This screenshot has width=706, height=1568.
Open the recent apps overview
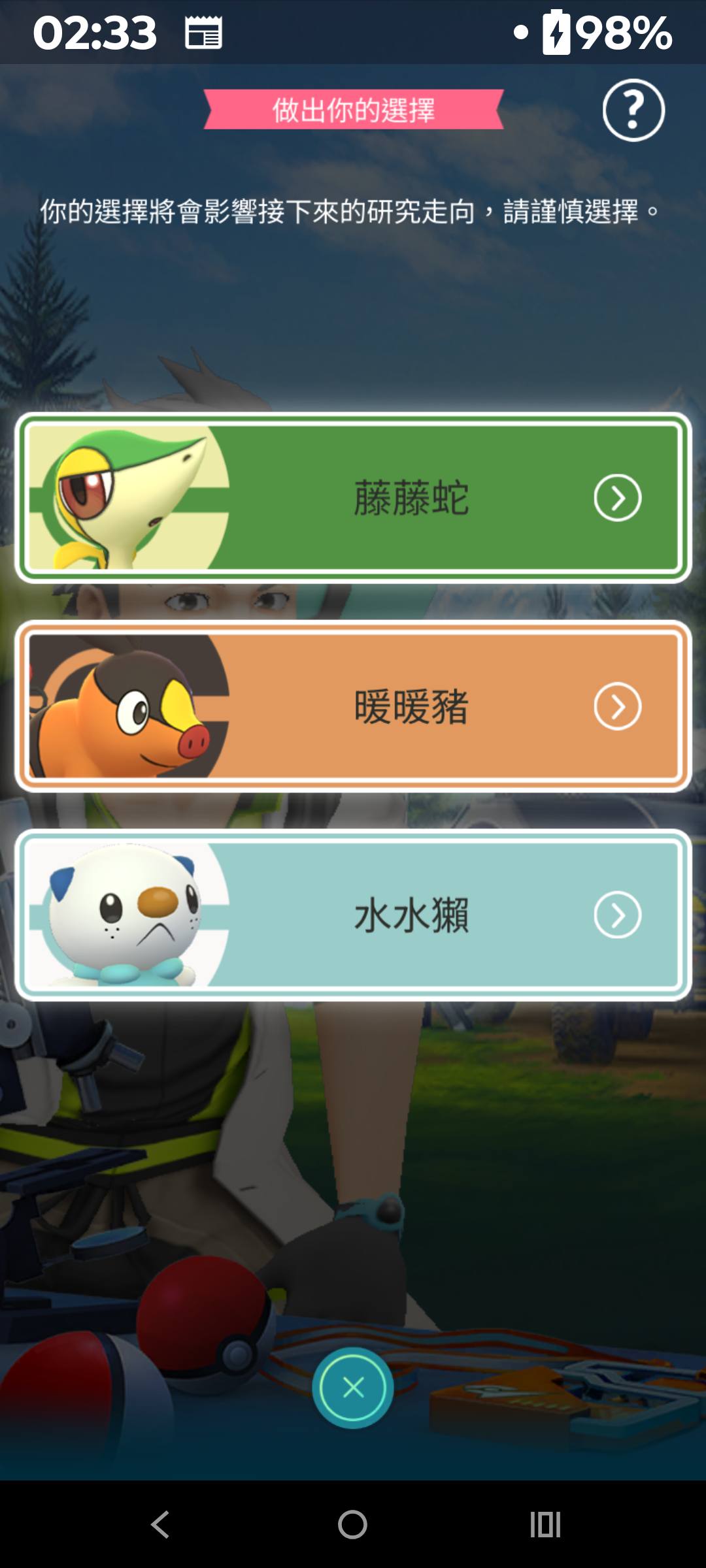tap(545, 1524)
